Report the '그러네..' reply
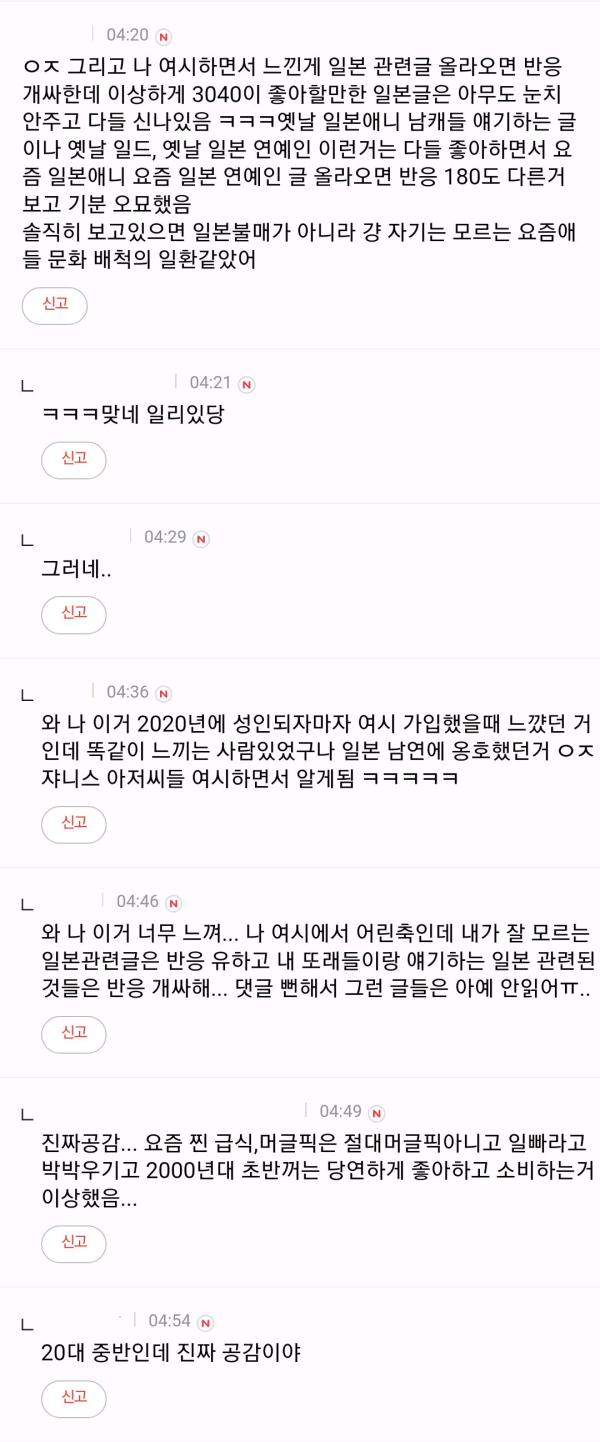600x1442 pixels. pos(74,612)
